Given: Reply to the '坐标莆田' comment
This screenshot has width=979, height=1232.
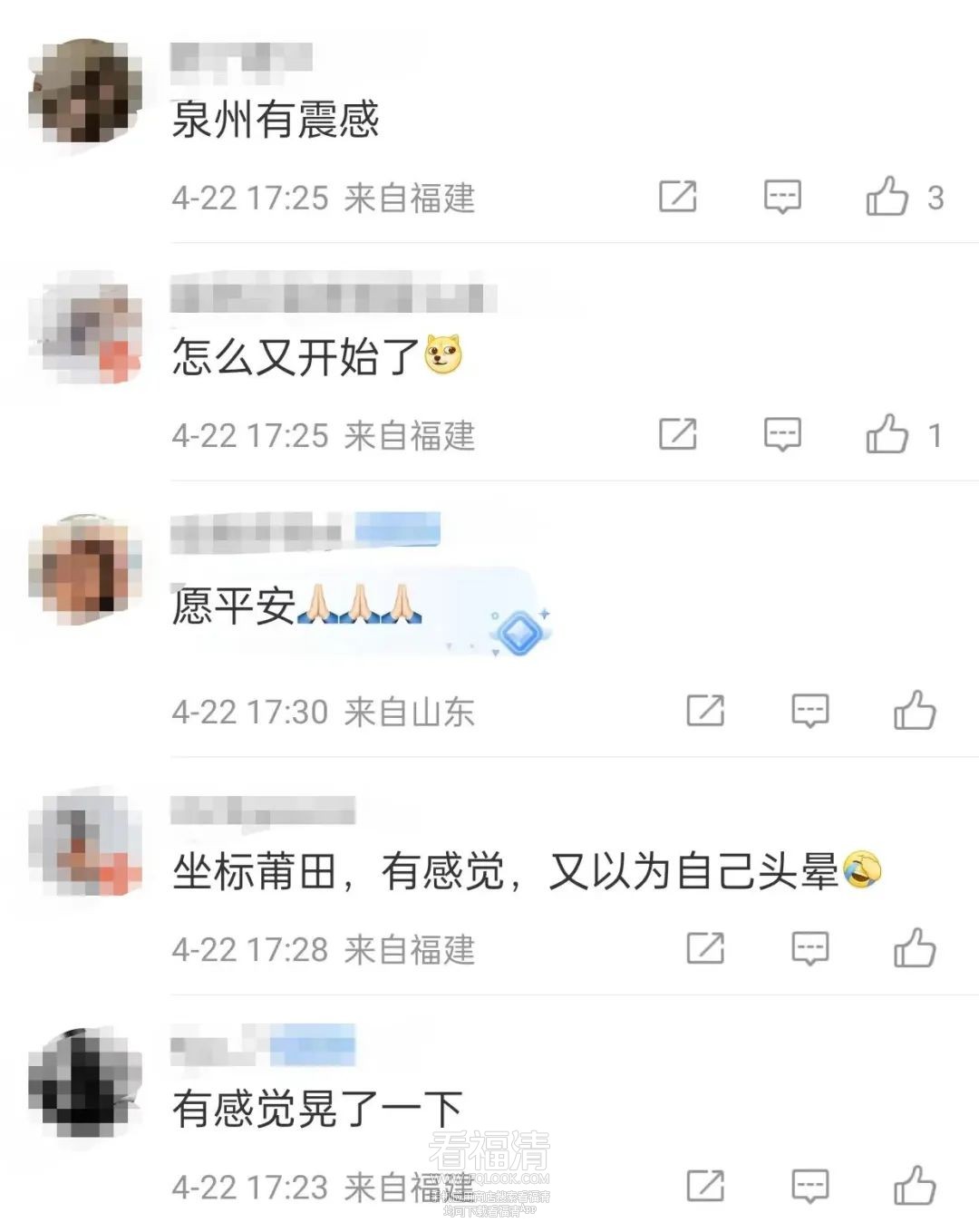Looking at the screenshot, I should (810, 948).
